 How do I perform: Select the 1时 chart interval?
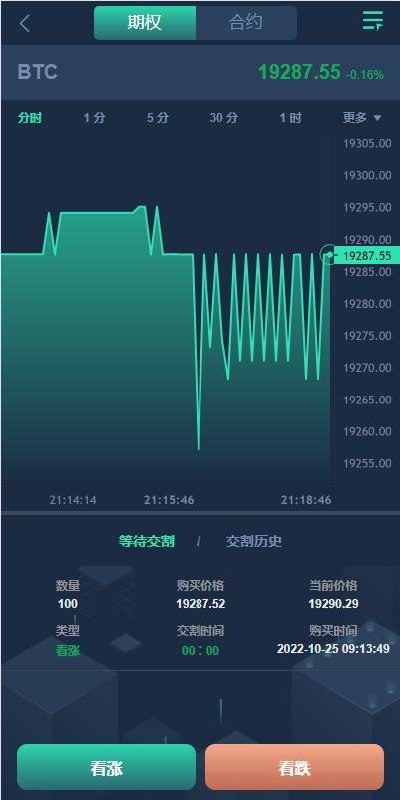coord(290,118)
